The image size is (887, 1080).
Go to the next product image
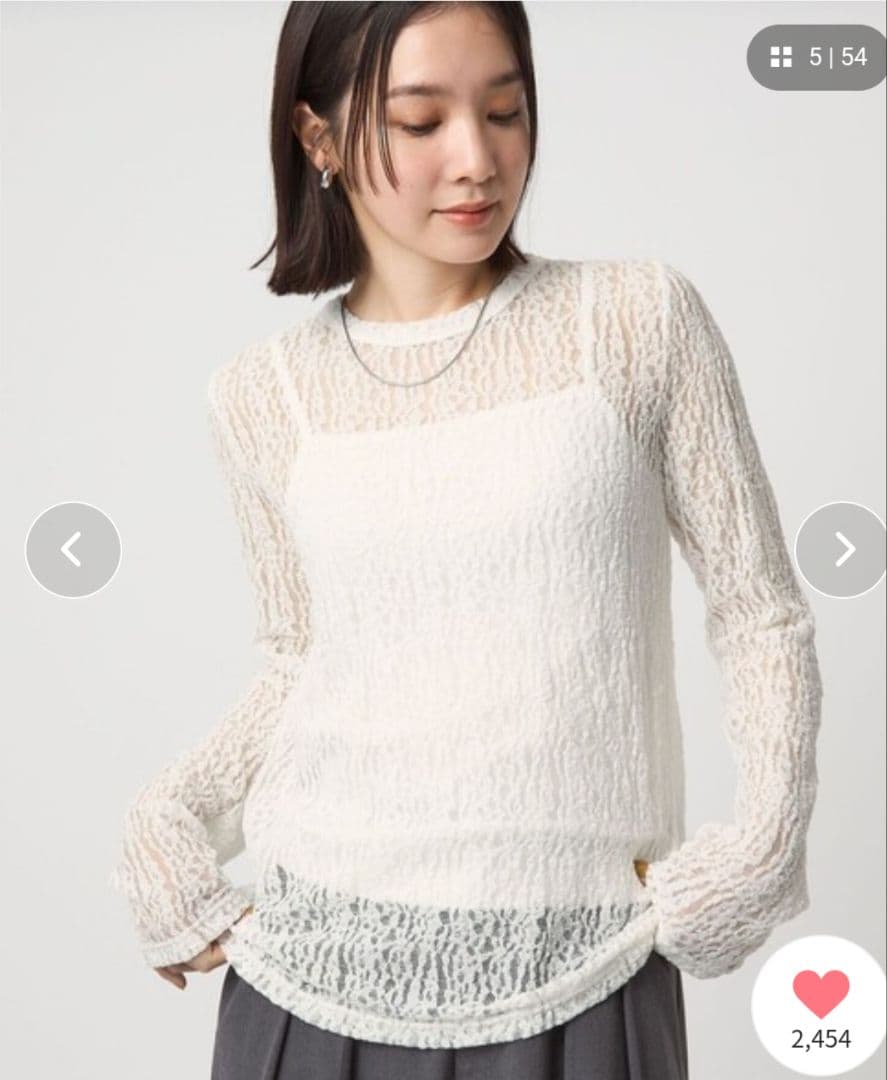tap(842, 549)
